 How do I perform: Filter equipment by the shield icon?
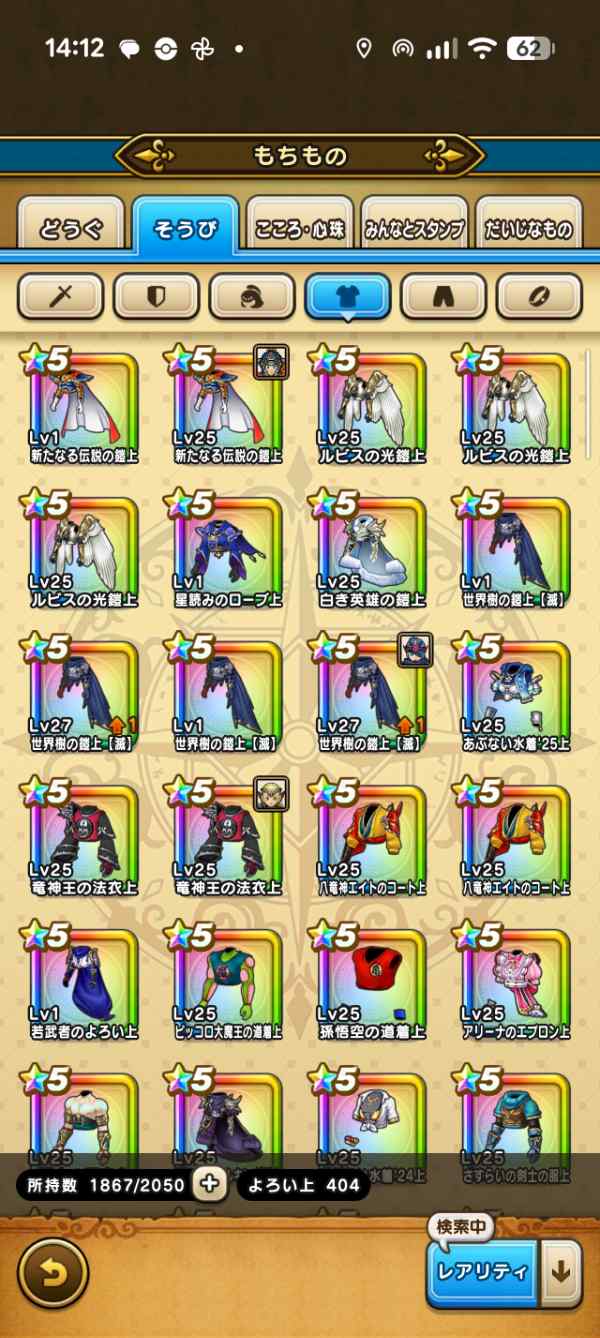click(x=156, y=296)
